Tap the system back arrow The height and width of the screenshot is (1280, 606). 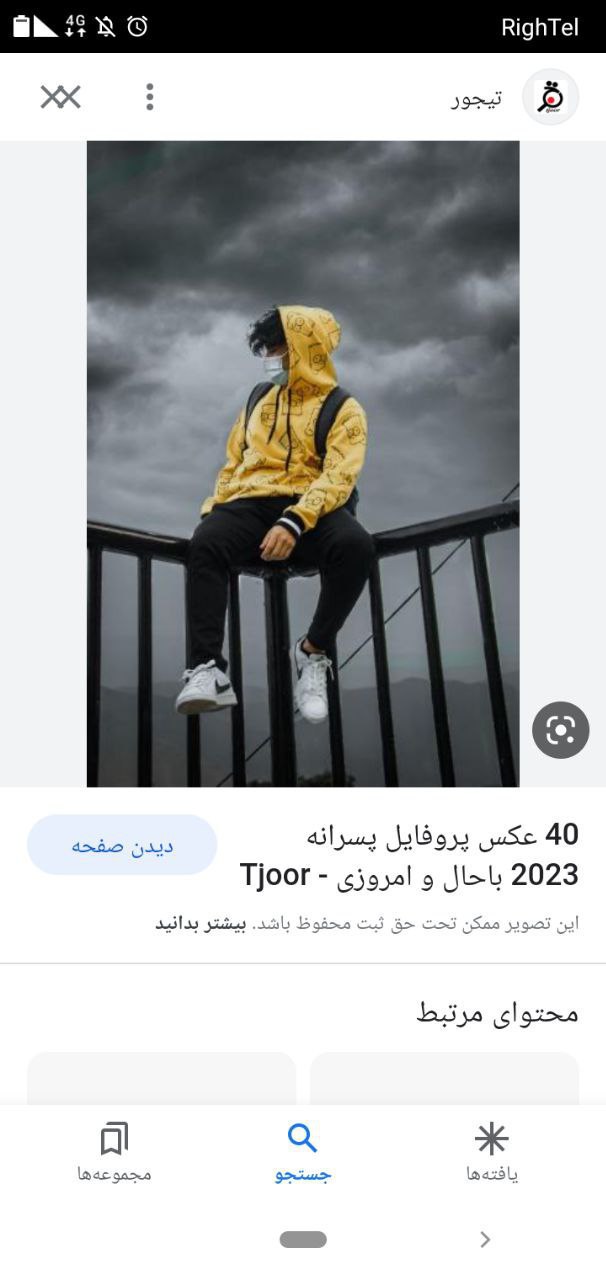[485, 1240]
